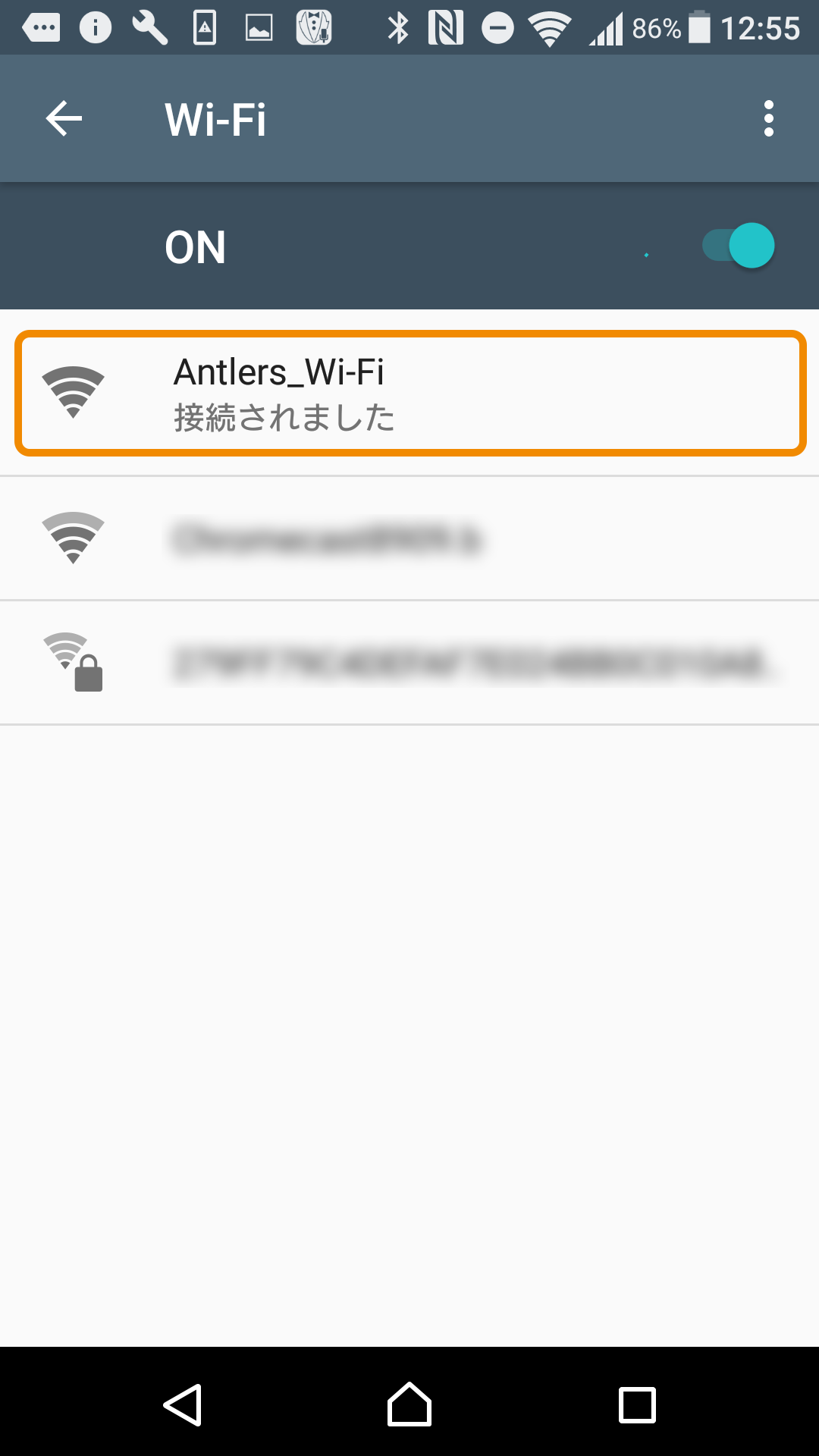Open the Wi-Fi overflow menu
819x1456 pixels.
[769, 119]
